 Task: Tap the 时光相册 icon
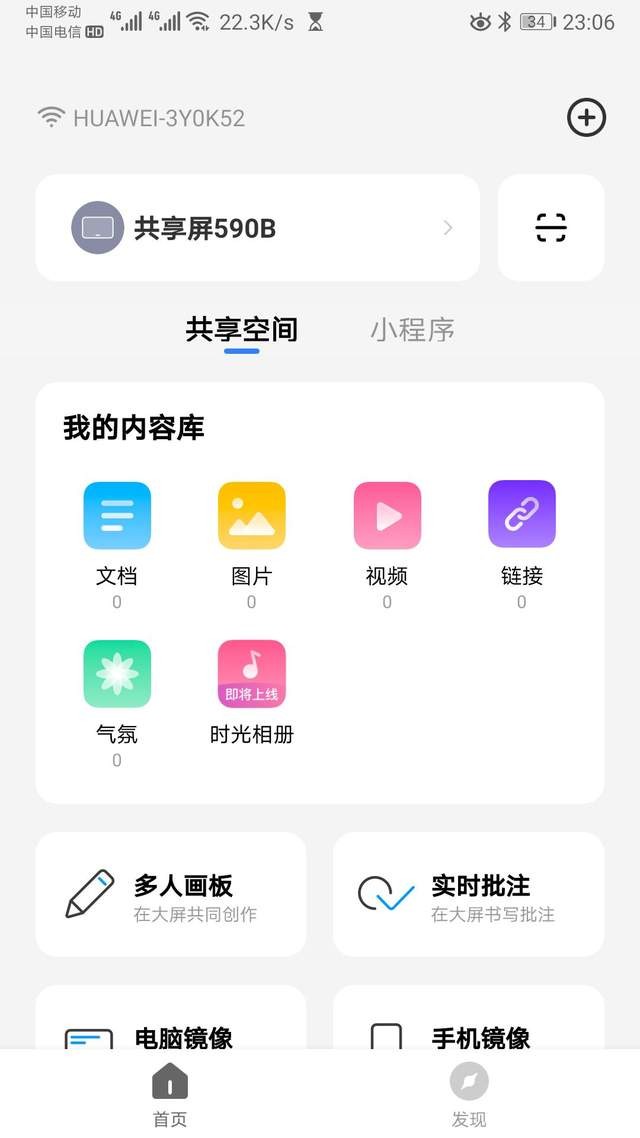[252, 674]
